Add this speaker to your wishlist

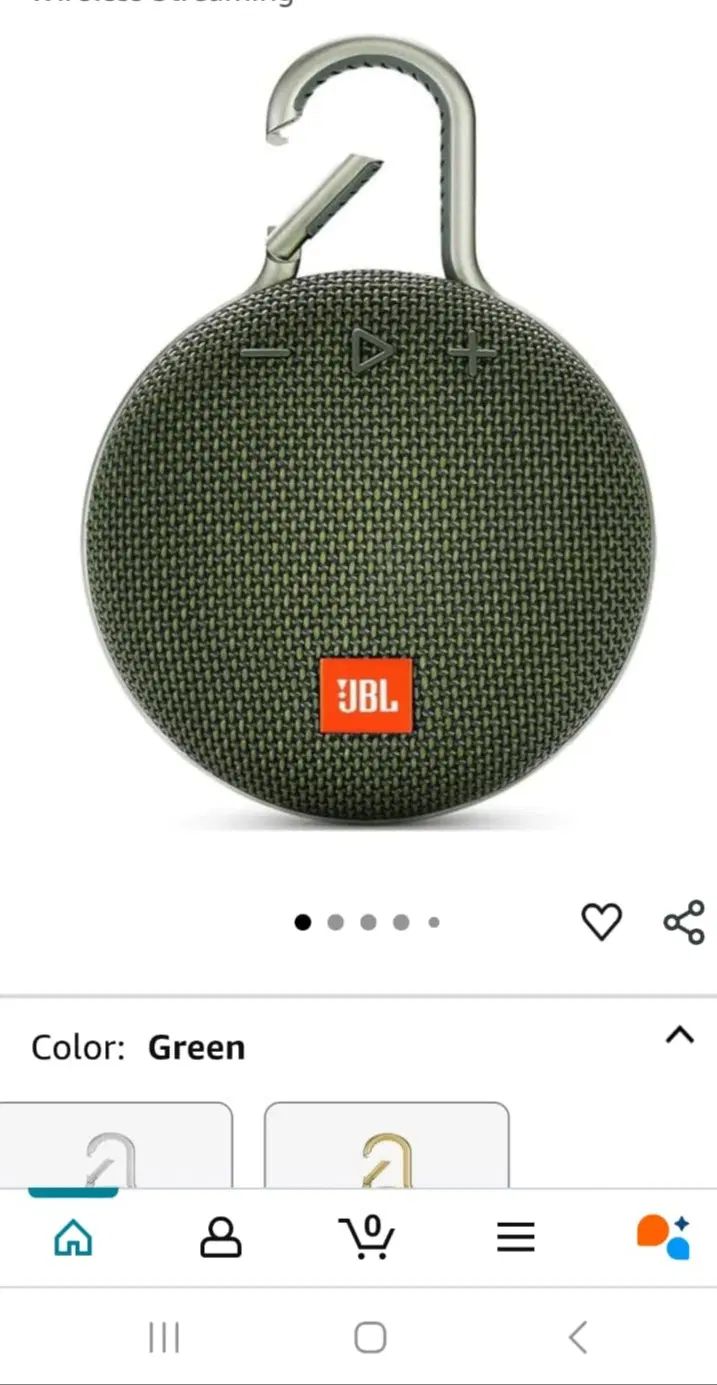pyautogui.click(x=601, y=921)
